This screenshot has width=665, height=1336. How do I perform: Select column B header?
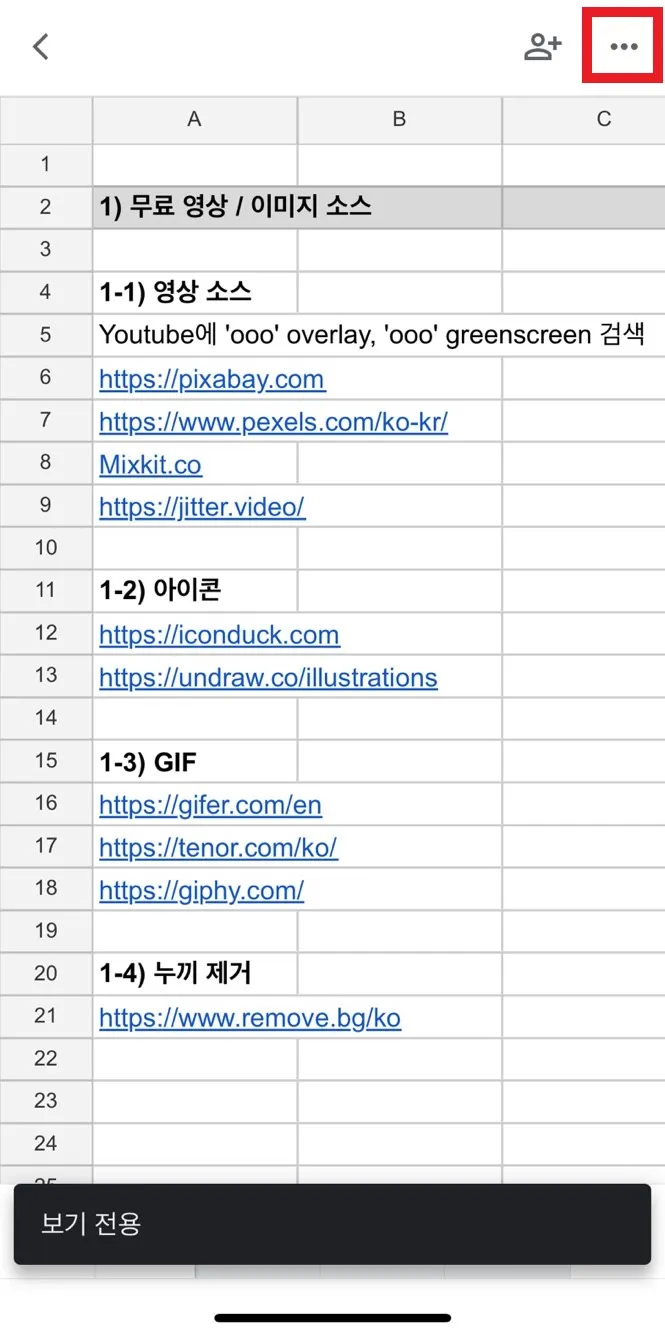(399, 119)
